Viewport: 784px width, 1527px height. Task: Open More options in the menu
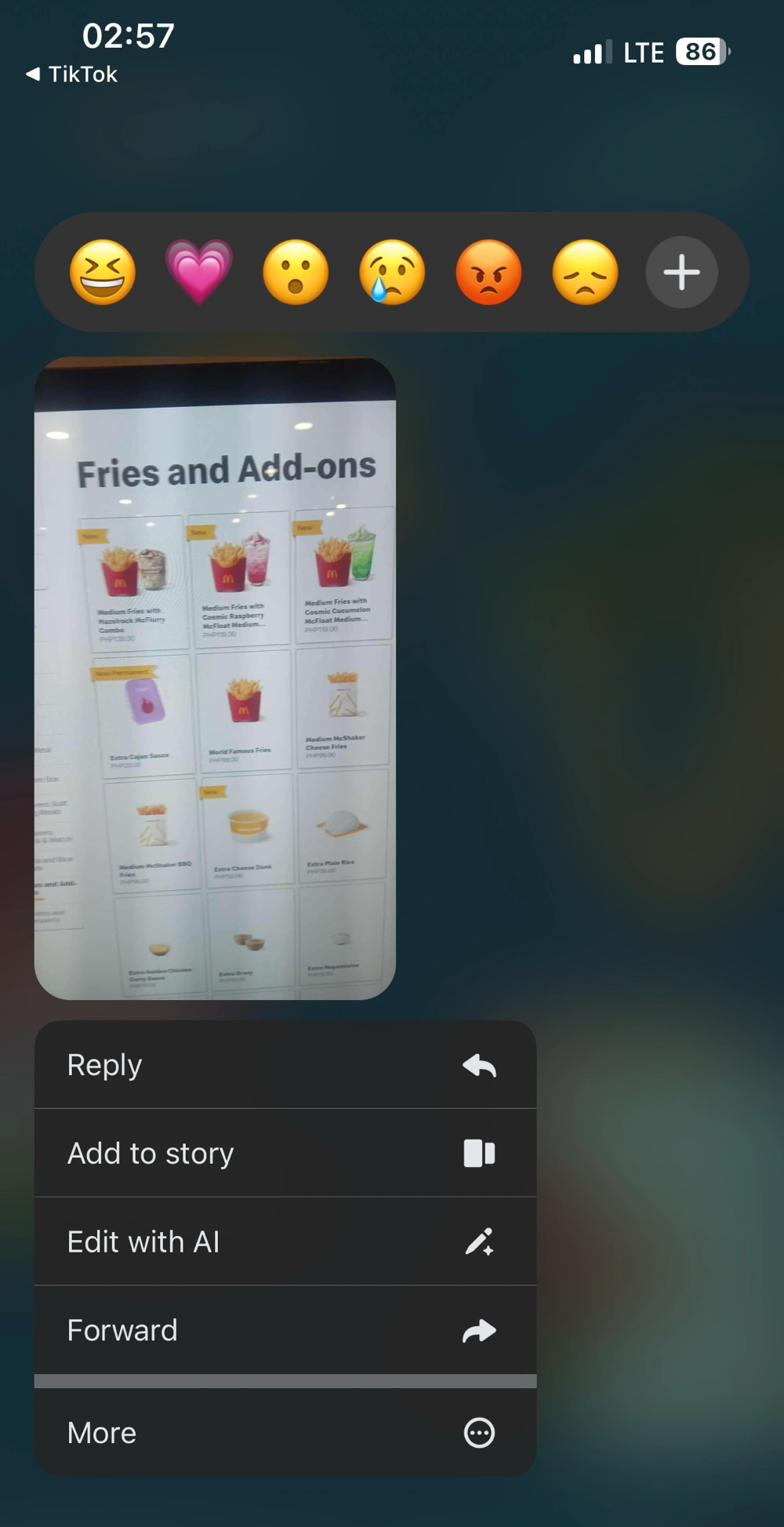[x=285, y=1432]
